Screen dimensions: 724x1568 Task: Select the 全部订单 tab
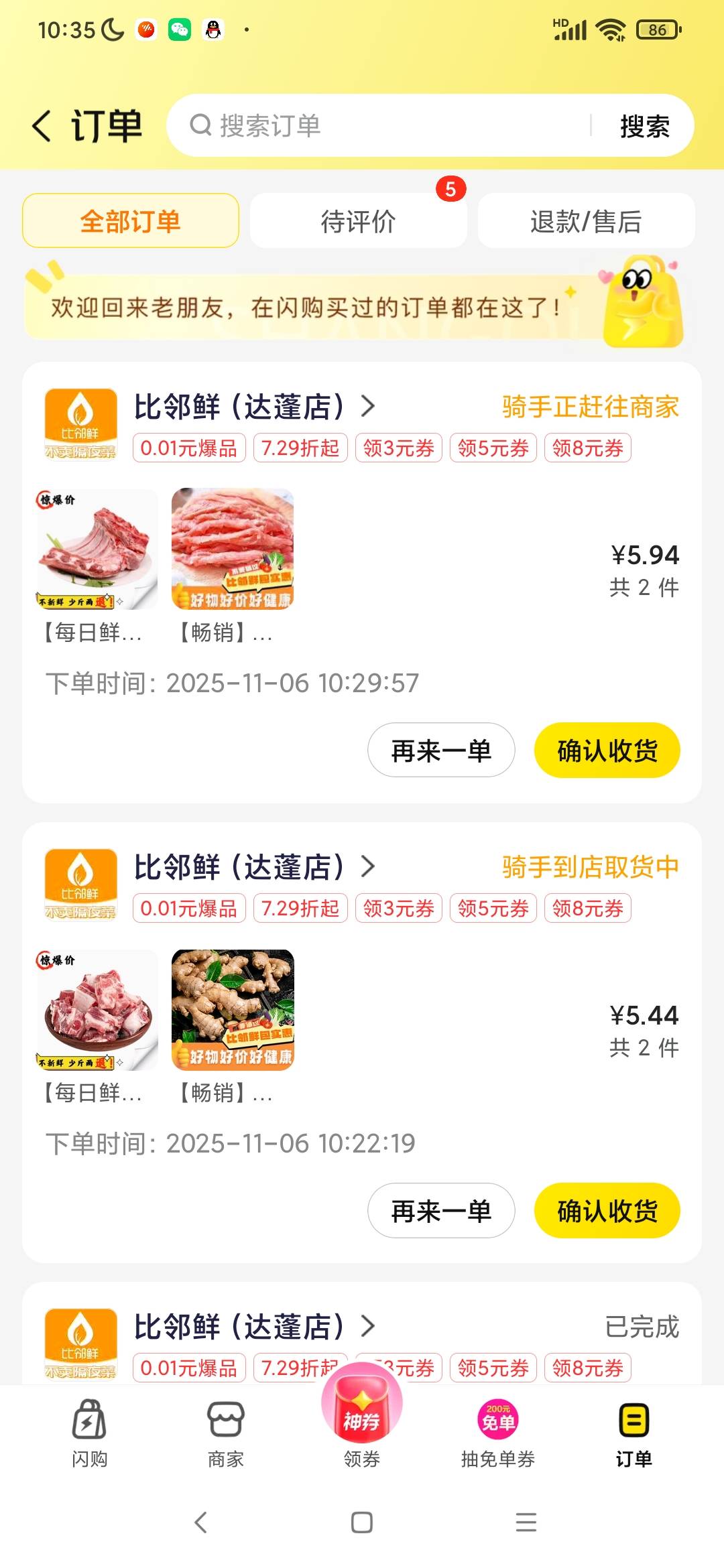pyautogui.click(x=131, y=221)
